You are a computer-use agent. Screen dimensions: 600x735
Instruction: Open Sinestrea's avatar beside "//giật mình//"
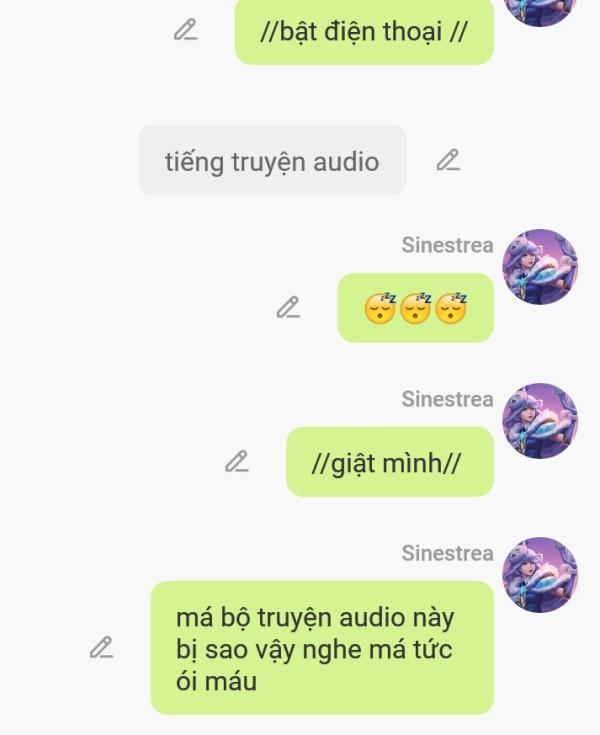[x=539, y=421]
